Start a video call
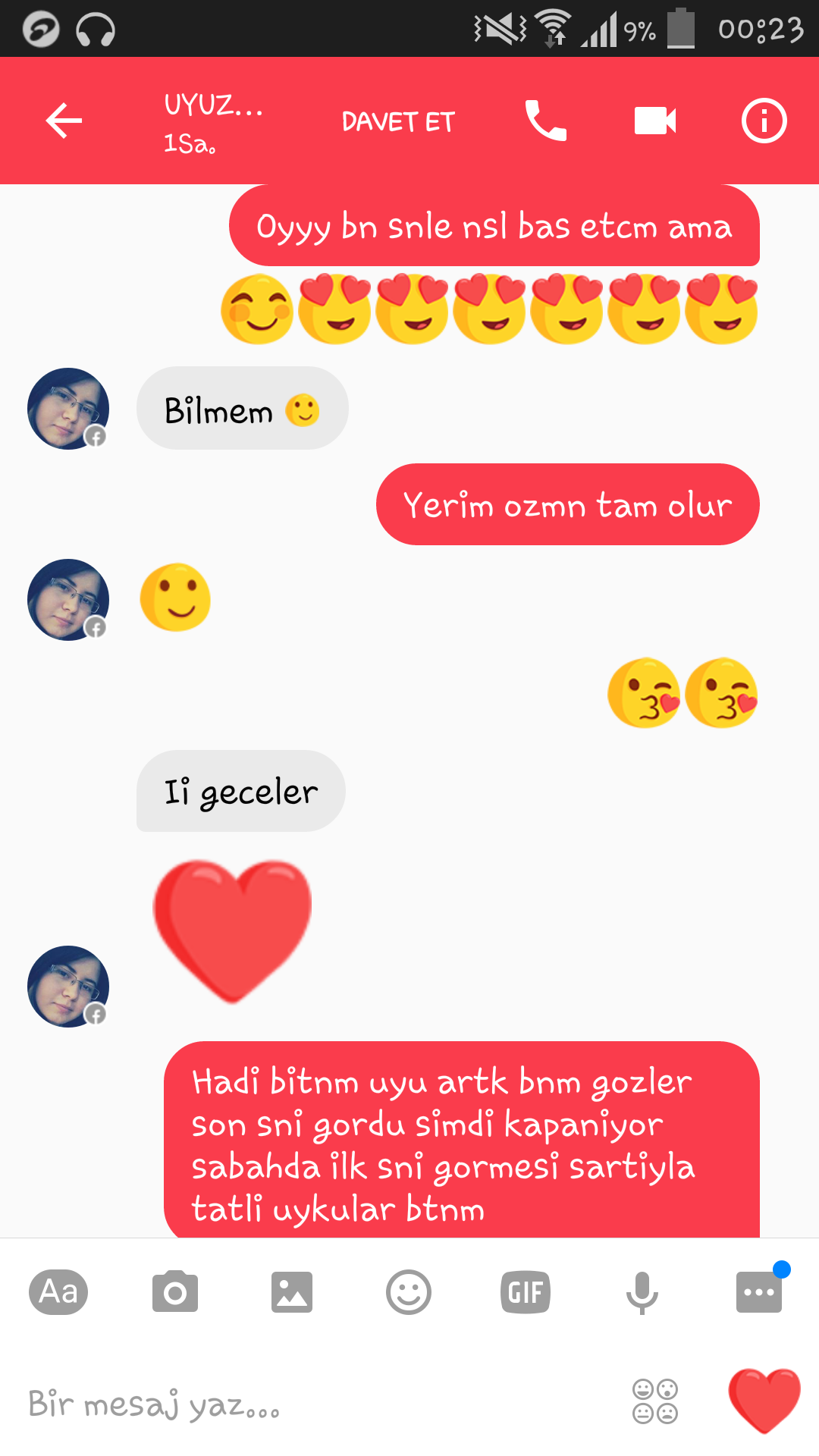819x1456 pixels. click(x=655, y=121)
